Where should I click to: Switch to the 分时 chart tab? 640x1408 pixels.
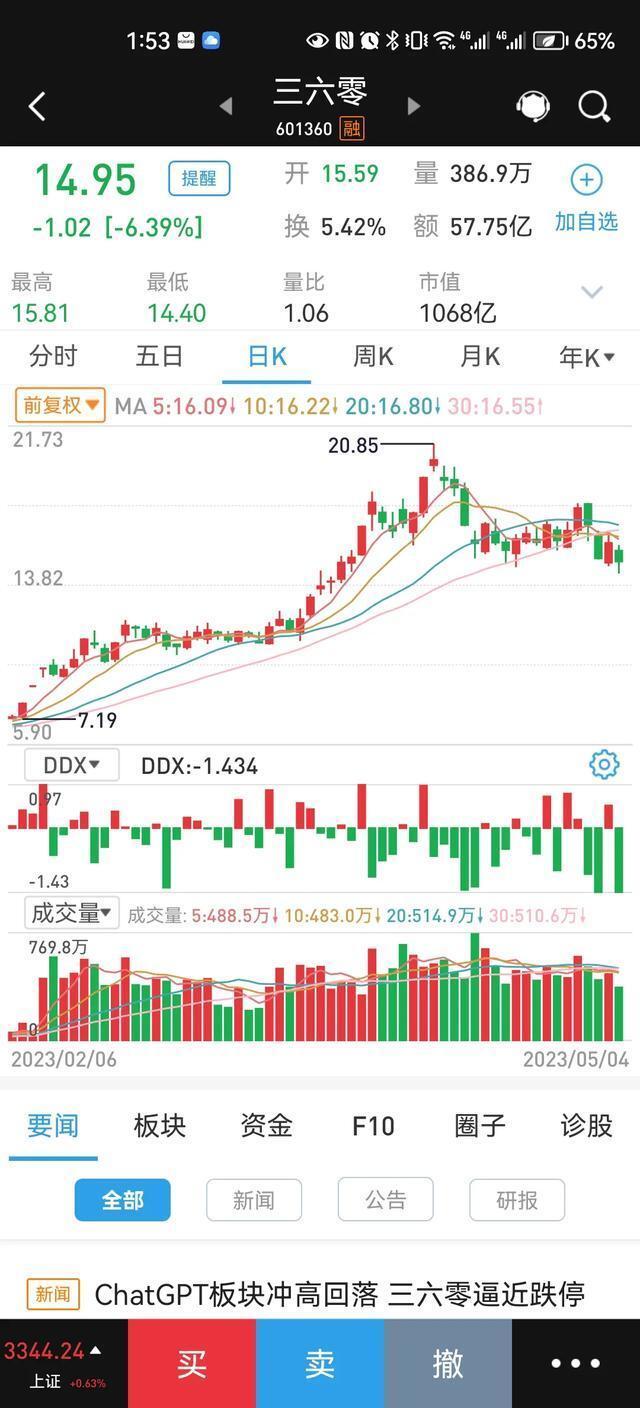point(53,356)
